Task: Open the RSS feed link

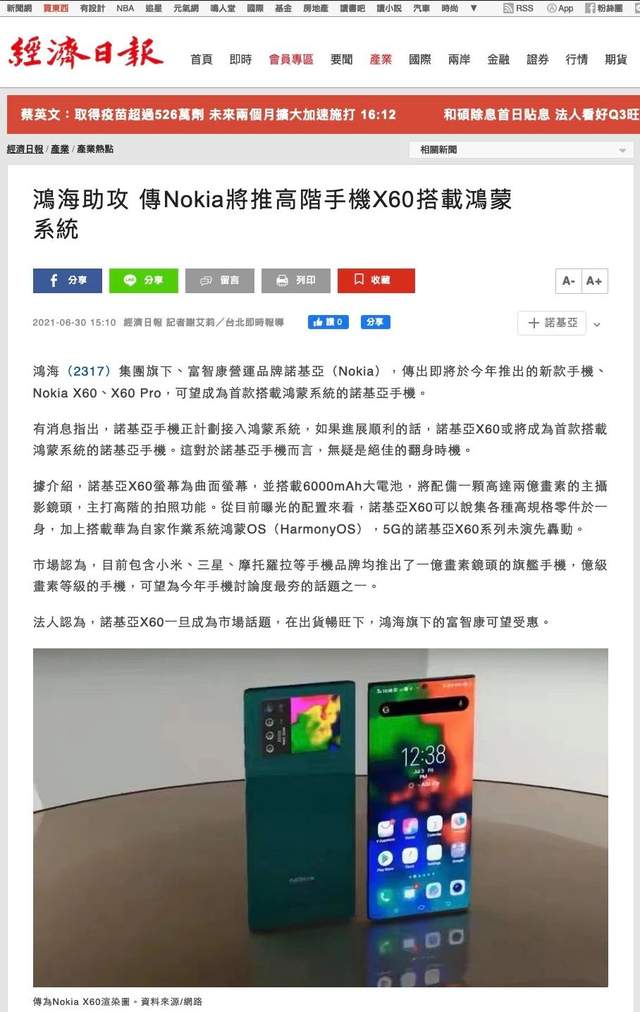Action: (x=518, y=7)
